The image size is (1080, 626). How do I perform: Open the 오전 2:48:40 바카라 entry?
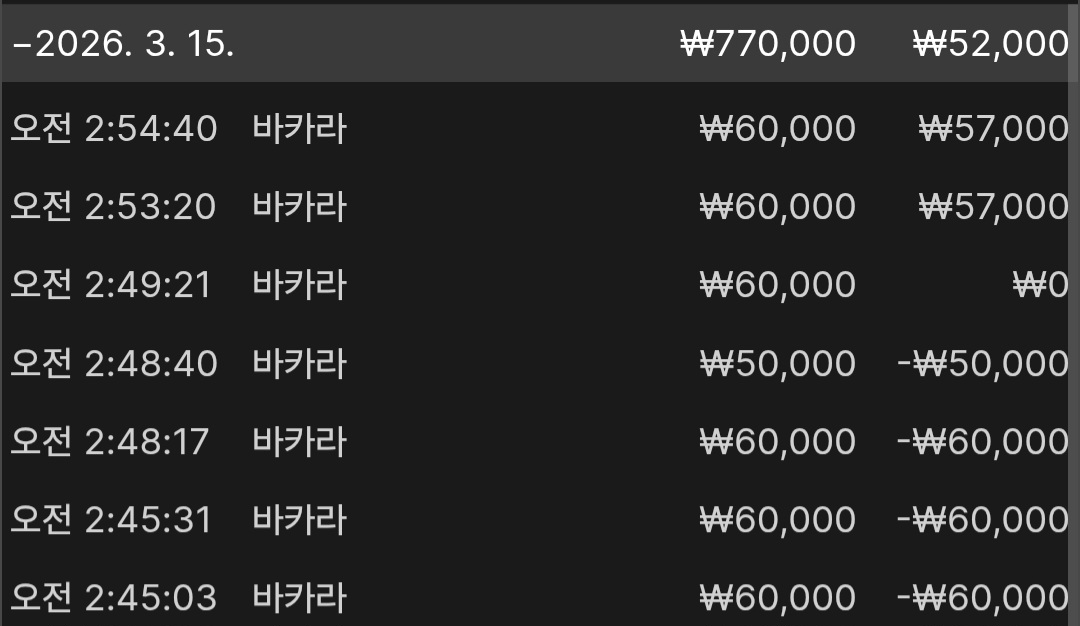pyautogui.click(x=540, y=363)
